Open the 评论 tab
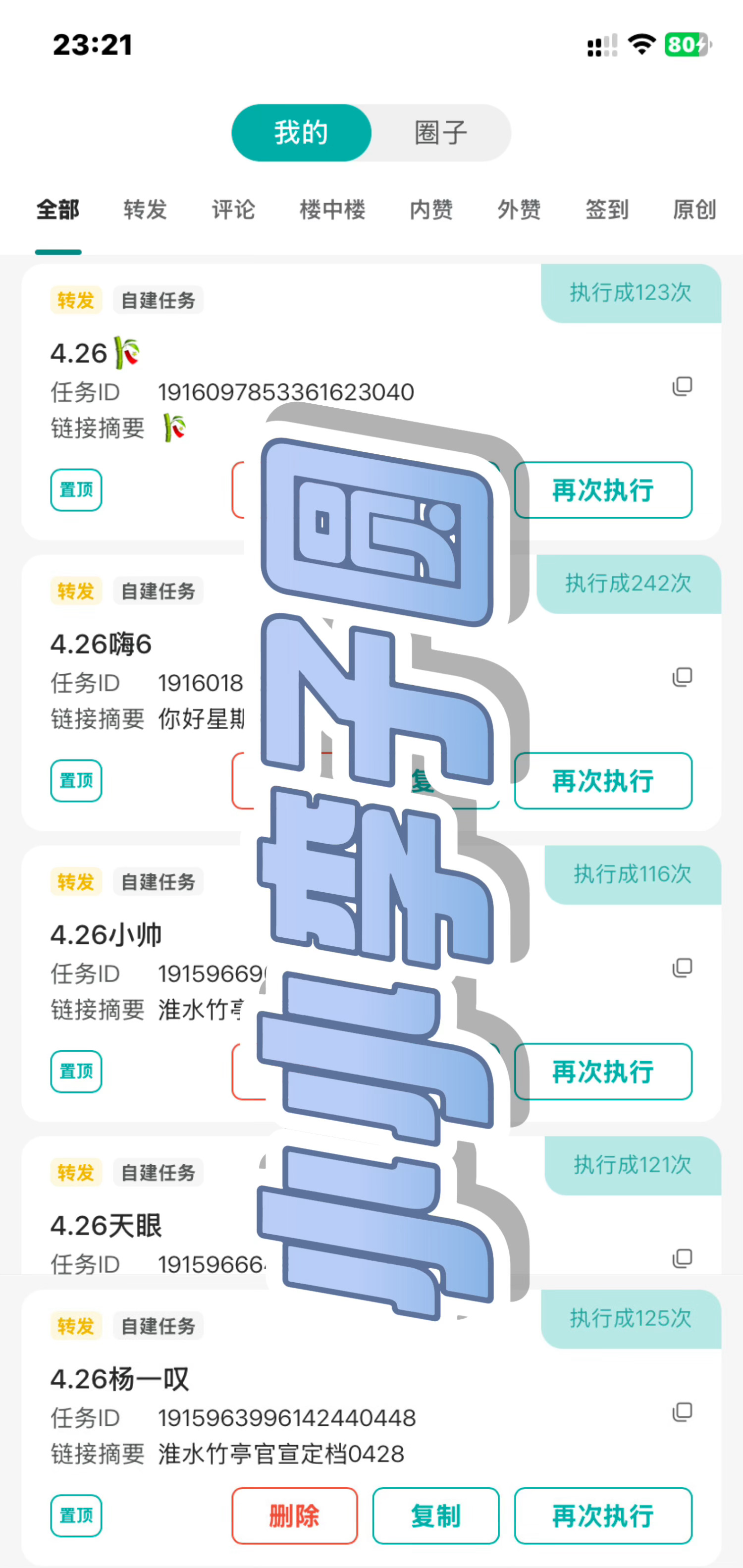This screenshot has width=743, height=1568. pyautogui.click(x=233, y=210)
